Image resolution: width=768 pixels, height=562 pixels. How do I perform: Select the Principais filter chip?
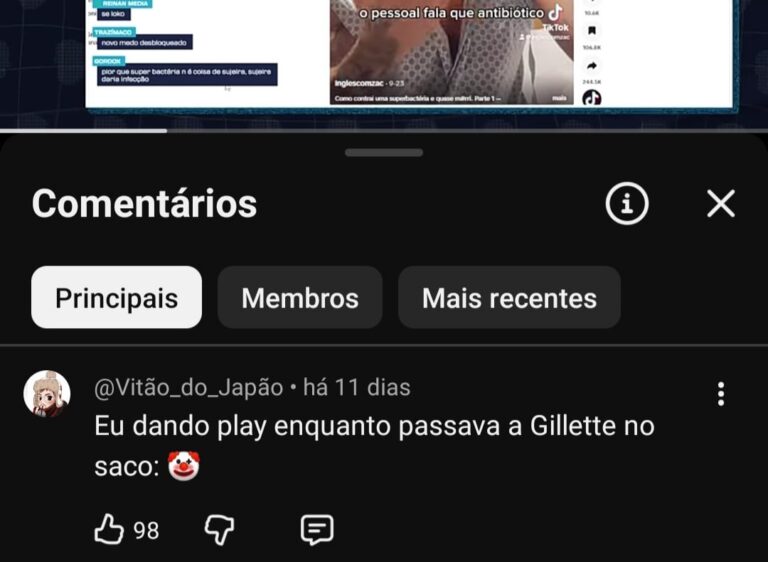[x=116, y=297]
